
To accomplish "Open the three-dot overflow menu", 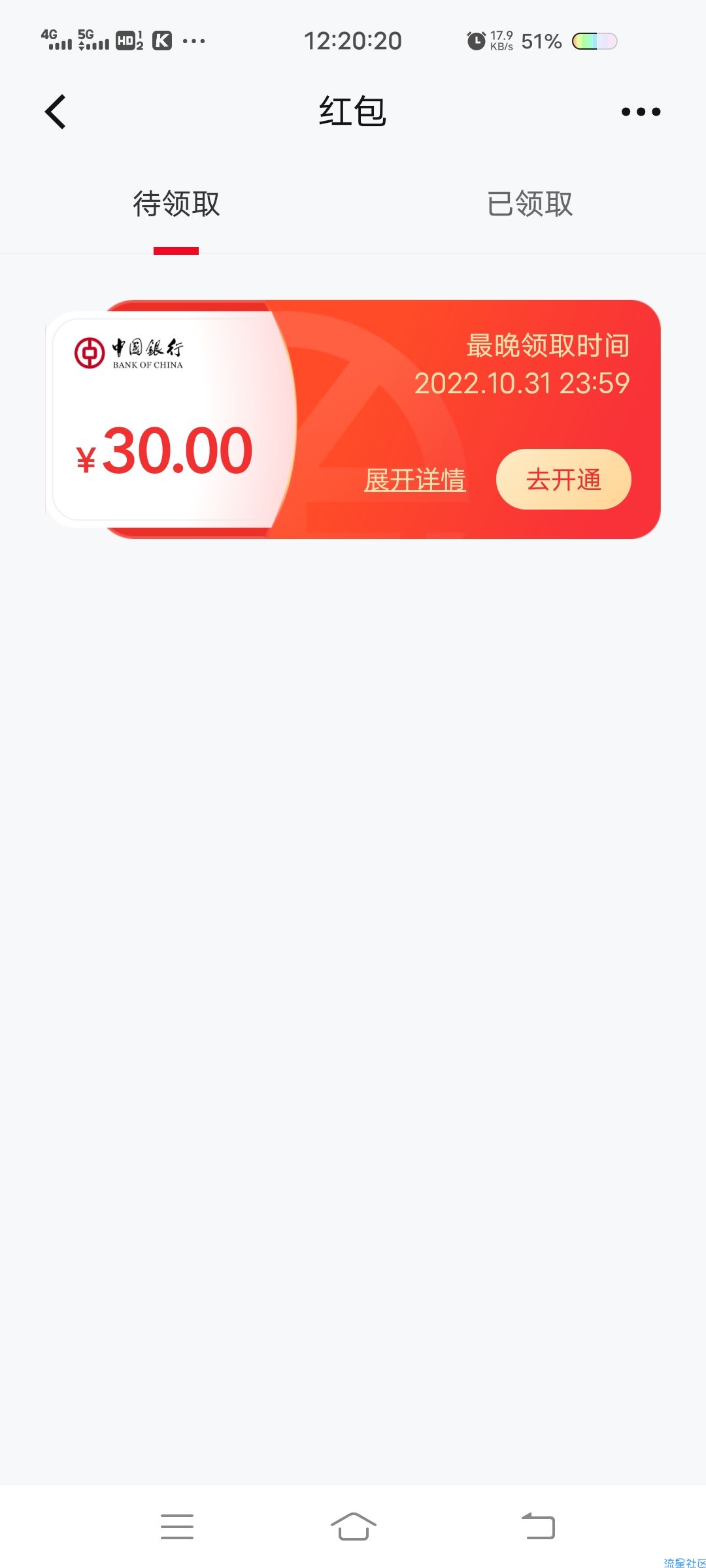I will tap(641, 112).
